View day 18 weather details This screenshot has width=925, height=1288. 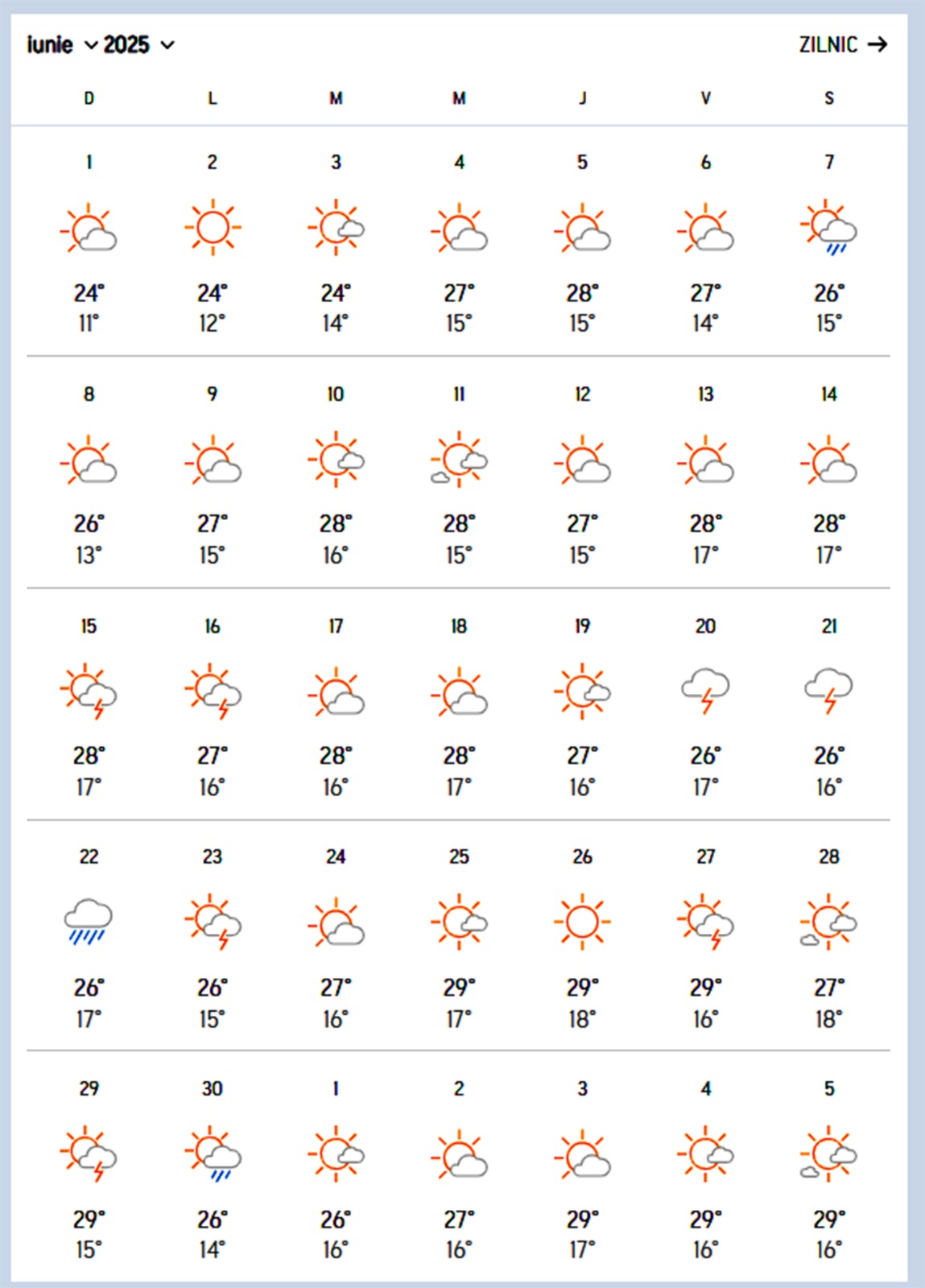(x=459, y=705)
